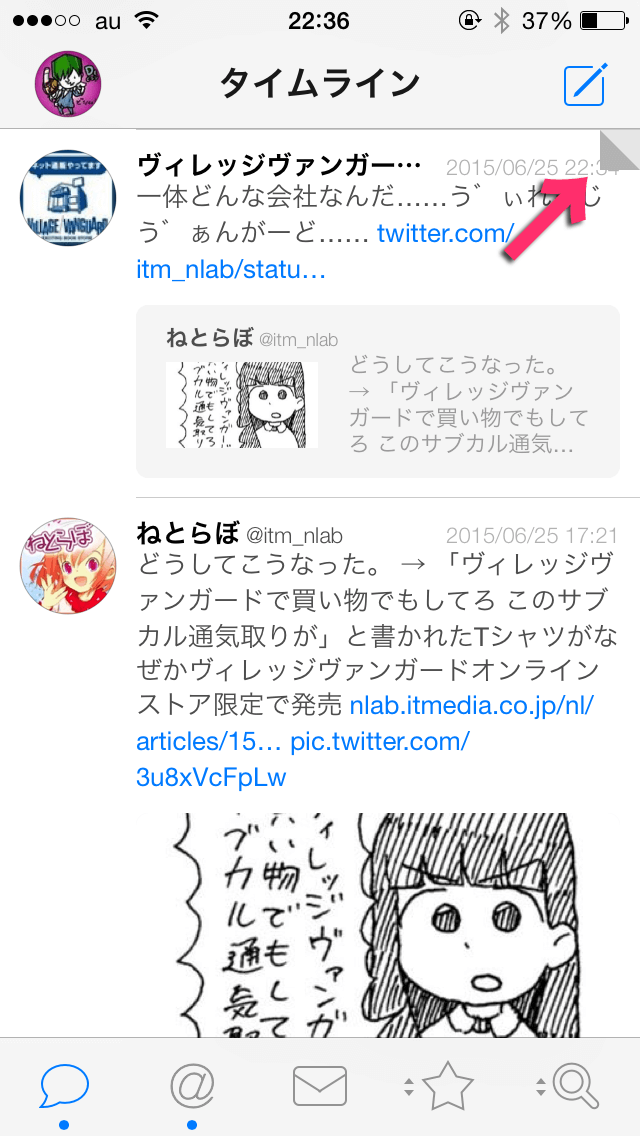640x1136 pixels.
Task: Tap the folded corner on the first tweet
Action: tap(620, 151)
